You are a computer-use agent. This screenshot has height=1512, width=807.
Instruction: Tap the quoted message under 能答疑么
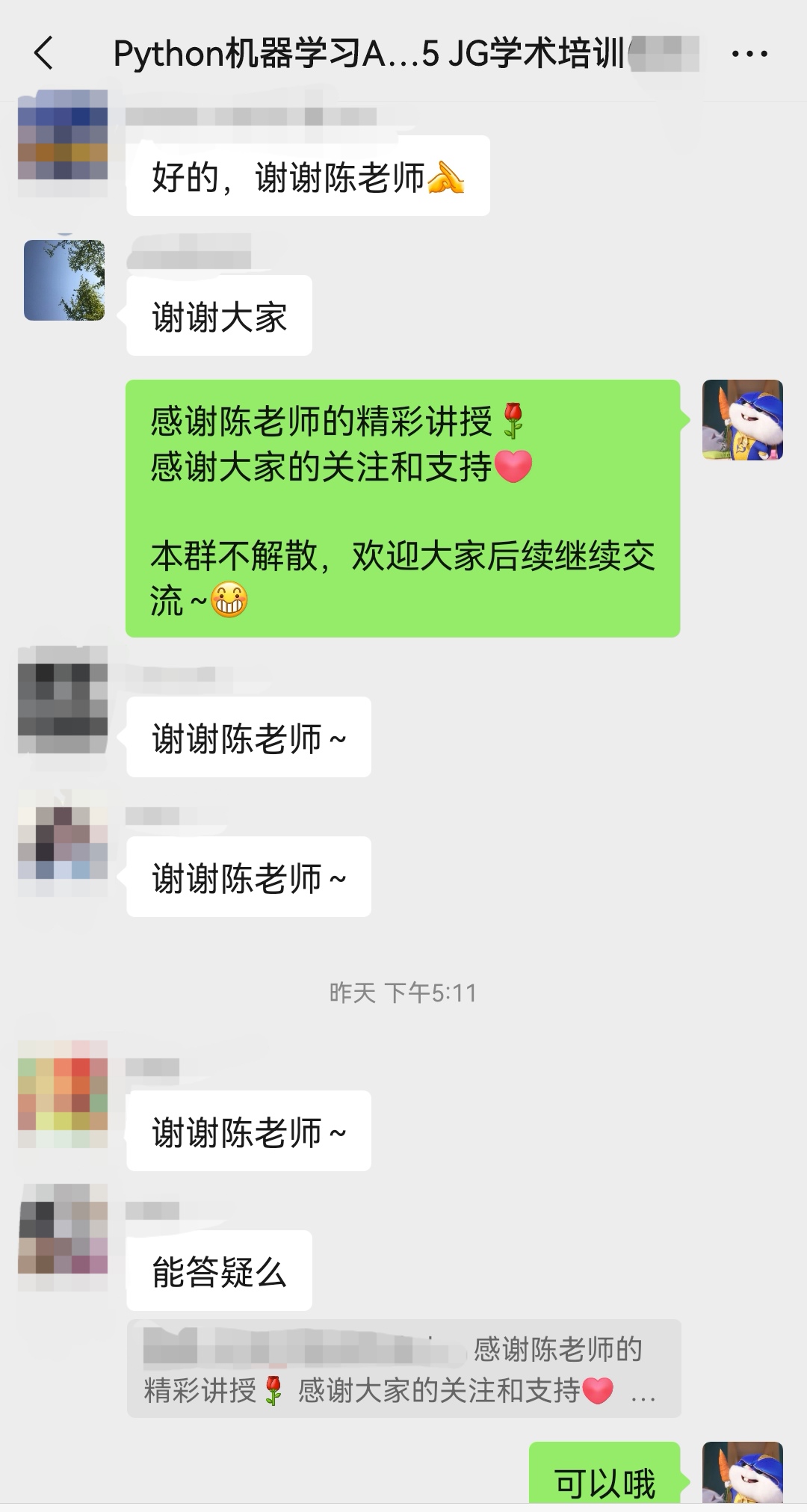tap(403, 1368)
